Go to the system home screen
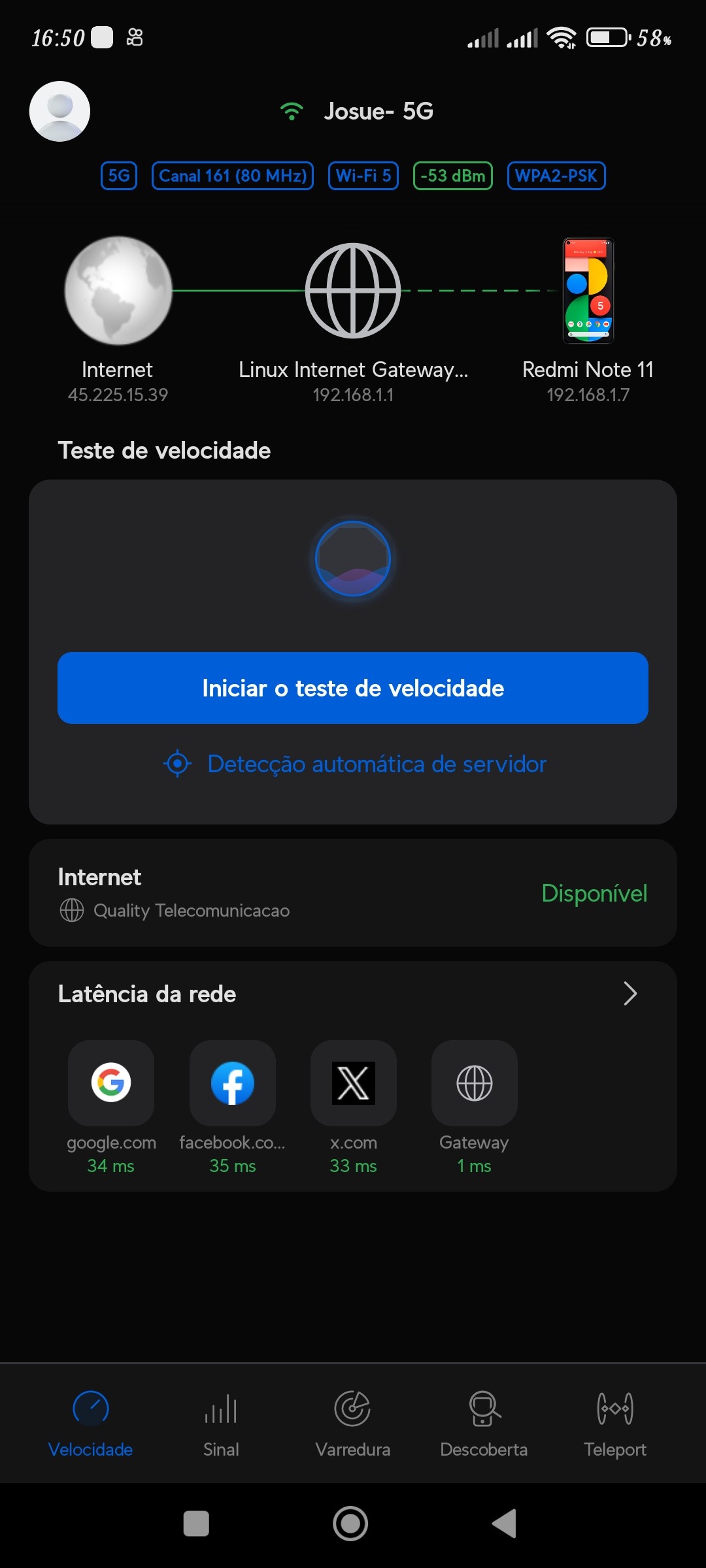Screen dimensions: 706x1568 [351, 1524]
